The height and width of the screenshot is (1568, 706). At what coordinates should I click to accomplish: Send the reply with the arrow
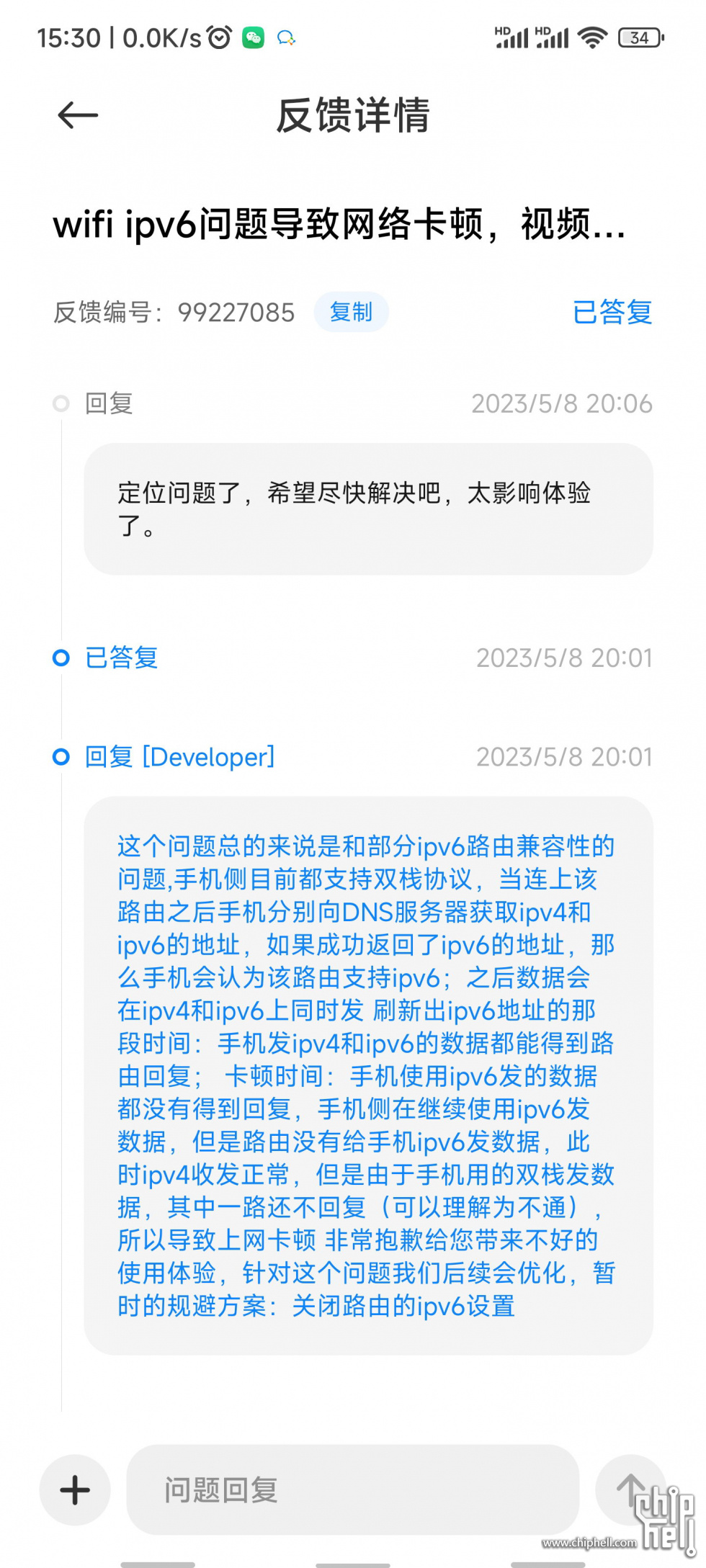coord(630,1488)
